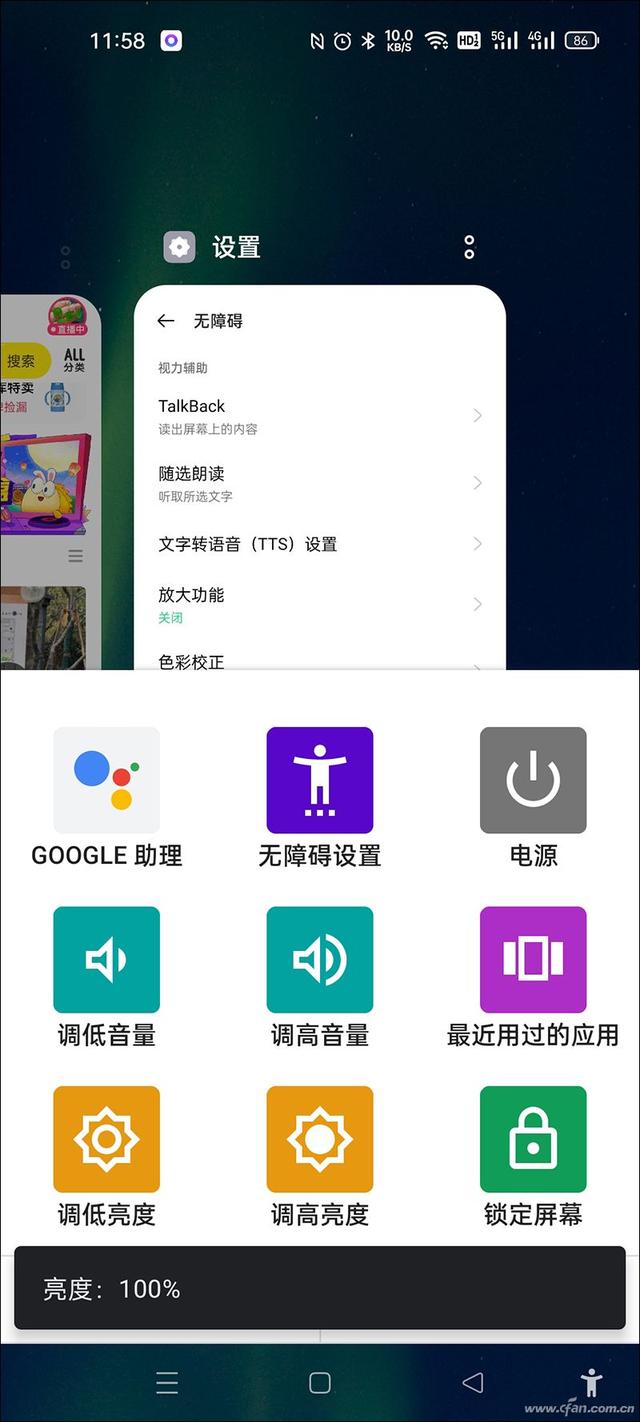The image size is (640, 1422).
Task: Open Google 助理 from accessibility menu
Action: (106, 781)
